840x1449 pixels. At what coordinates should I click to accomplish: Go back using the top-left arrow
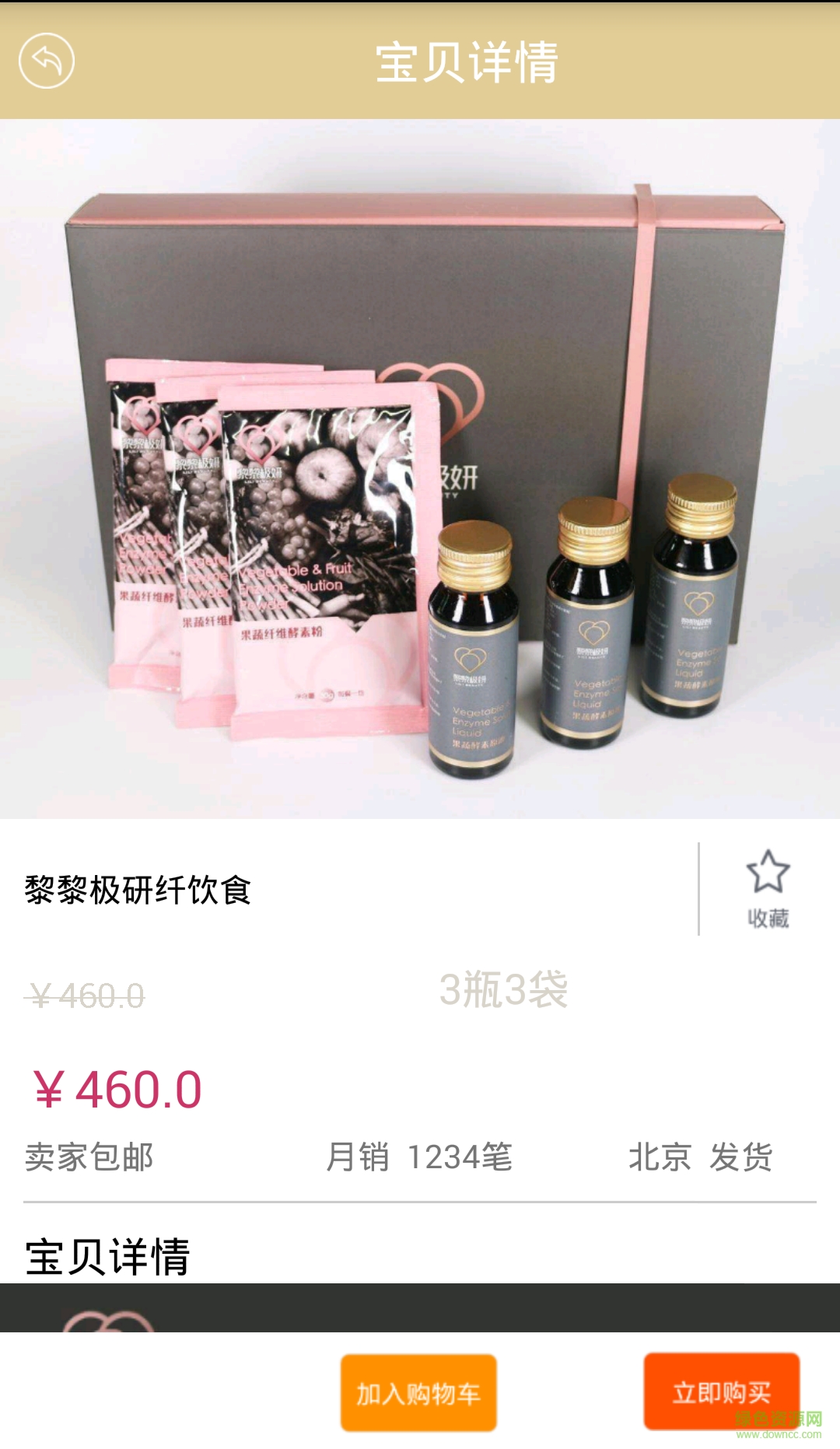[x=47, y=61]
